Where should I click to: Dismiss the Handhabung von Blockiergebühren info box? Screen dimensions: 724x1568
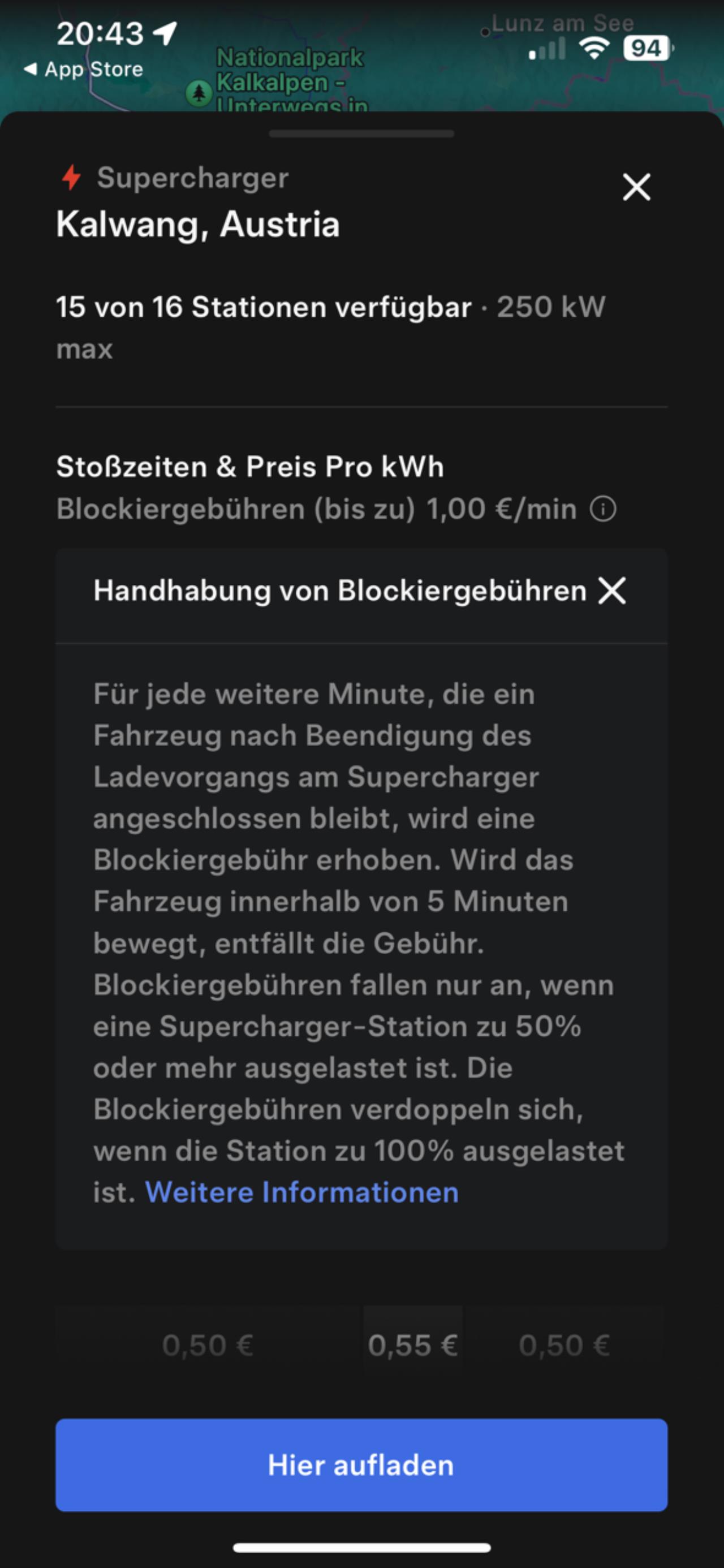coord(612,591)
